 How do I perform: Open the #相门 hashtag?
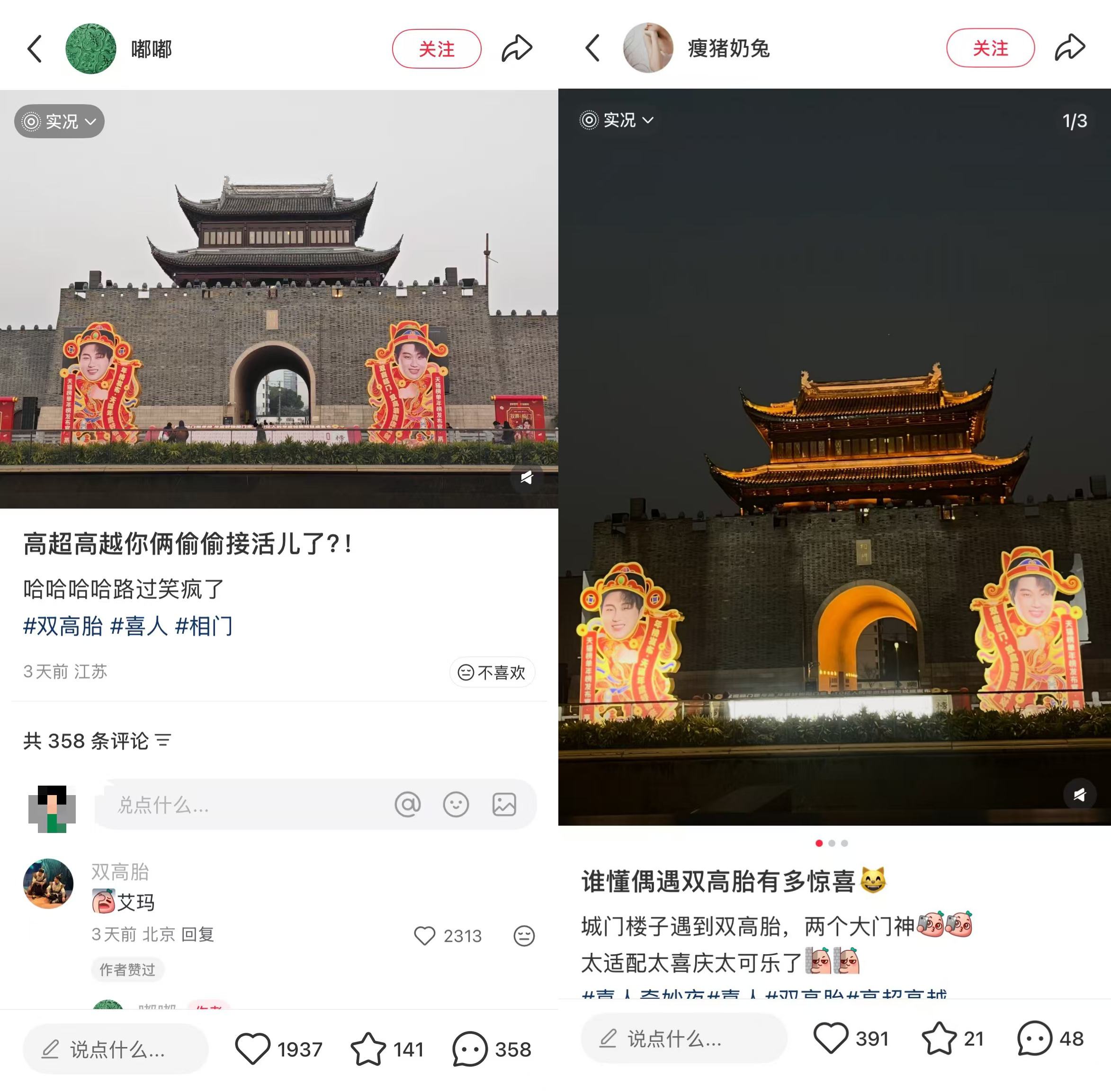tap(204, 626)
